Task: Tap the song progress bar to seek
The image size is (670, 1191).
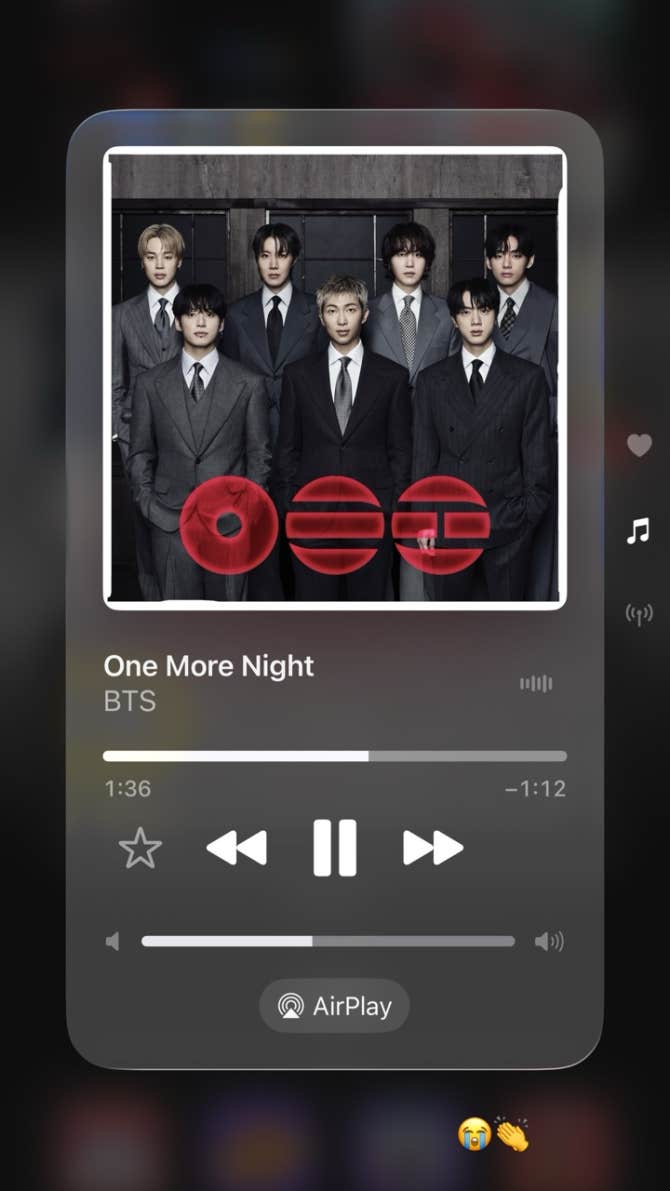Action: [x=334, y=756]
